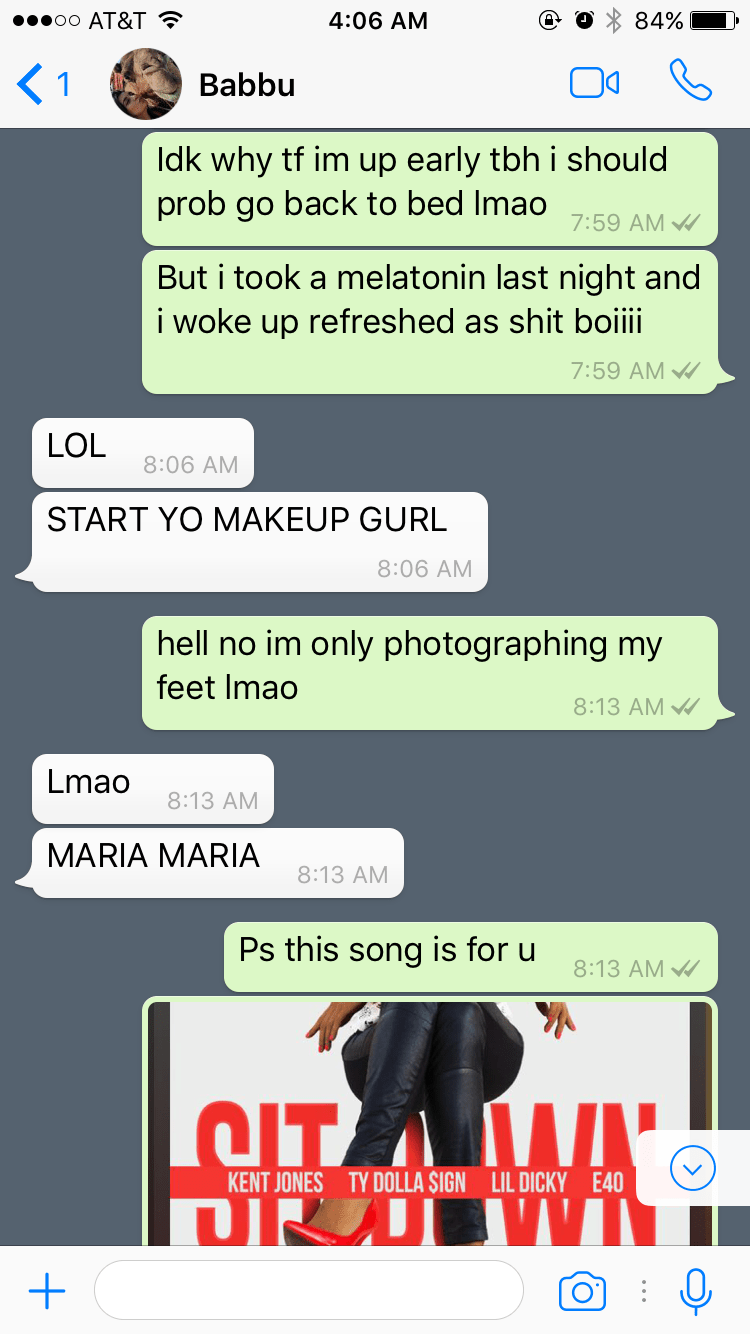Start a voice call with Babbu
750x1334 pixels.
pyautogui.click(x=690, y=81)
